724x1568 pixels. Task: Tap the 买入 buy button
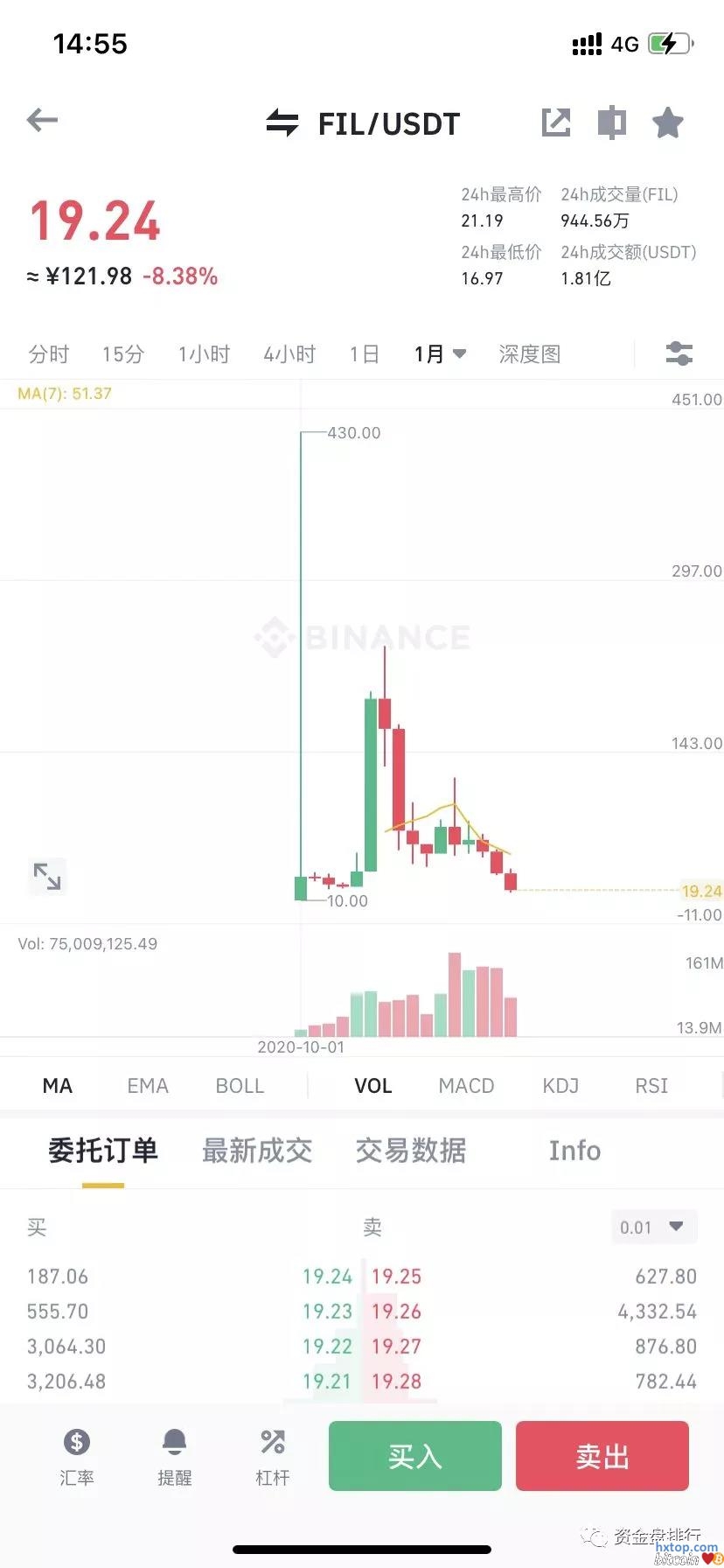point(414,1456)
